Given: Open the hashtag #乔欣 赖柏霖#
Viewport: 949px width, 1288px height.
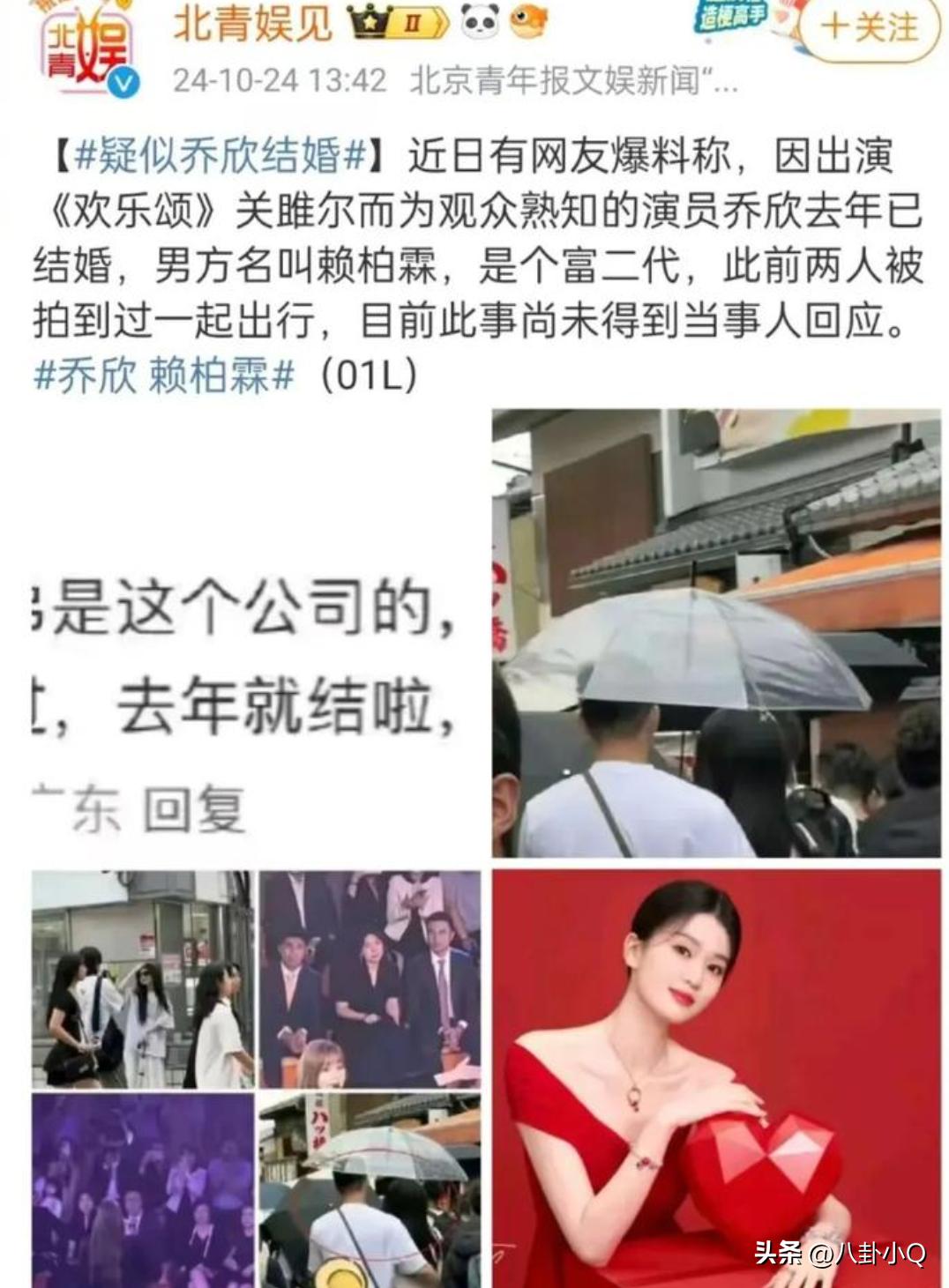Looking at the screenshot, I should pyautogui.click(x=164, y=376).
